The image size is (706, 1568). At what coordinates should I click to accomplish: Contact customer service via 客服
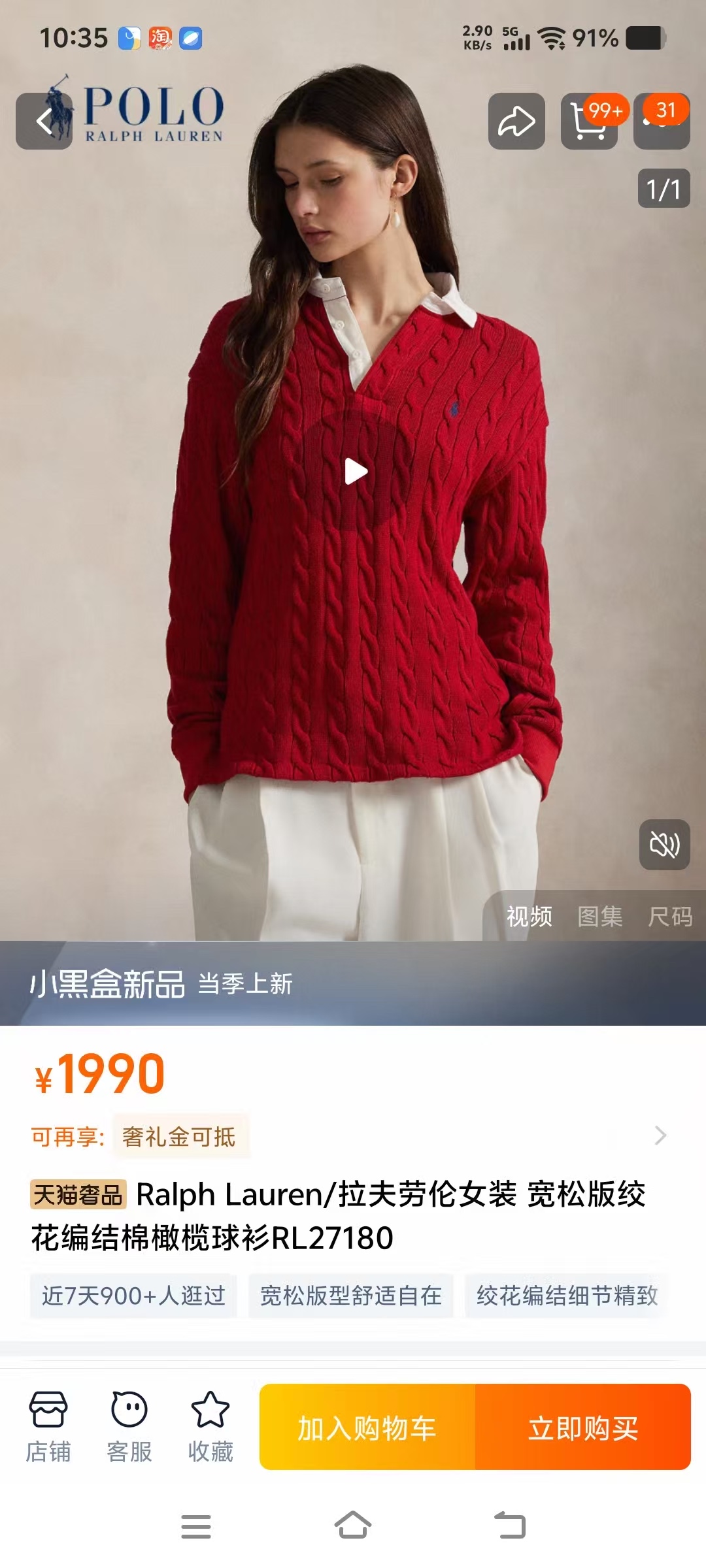pyautogui.click(x=129, y=1426)
